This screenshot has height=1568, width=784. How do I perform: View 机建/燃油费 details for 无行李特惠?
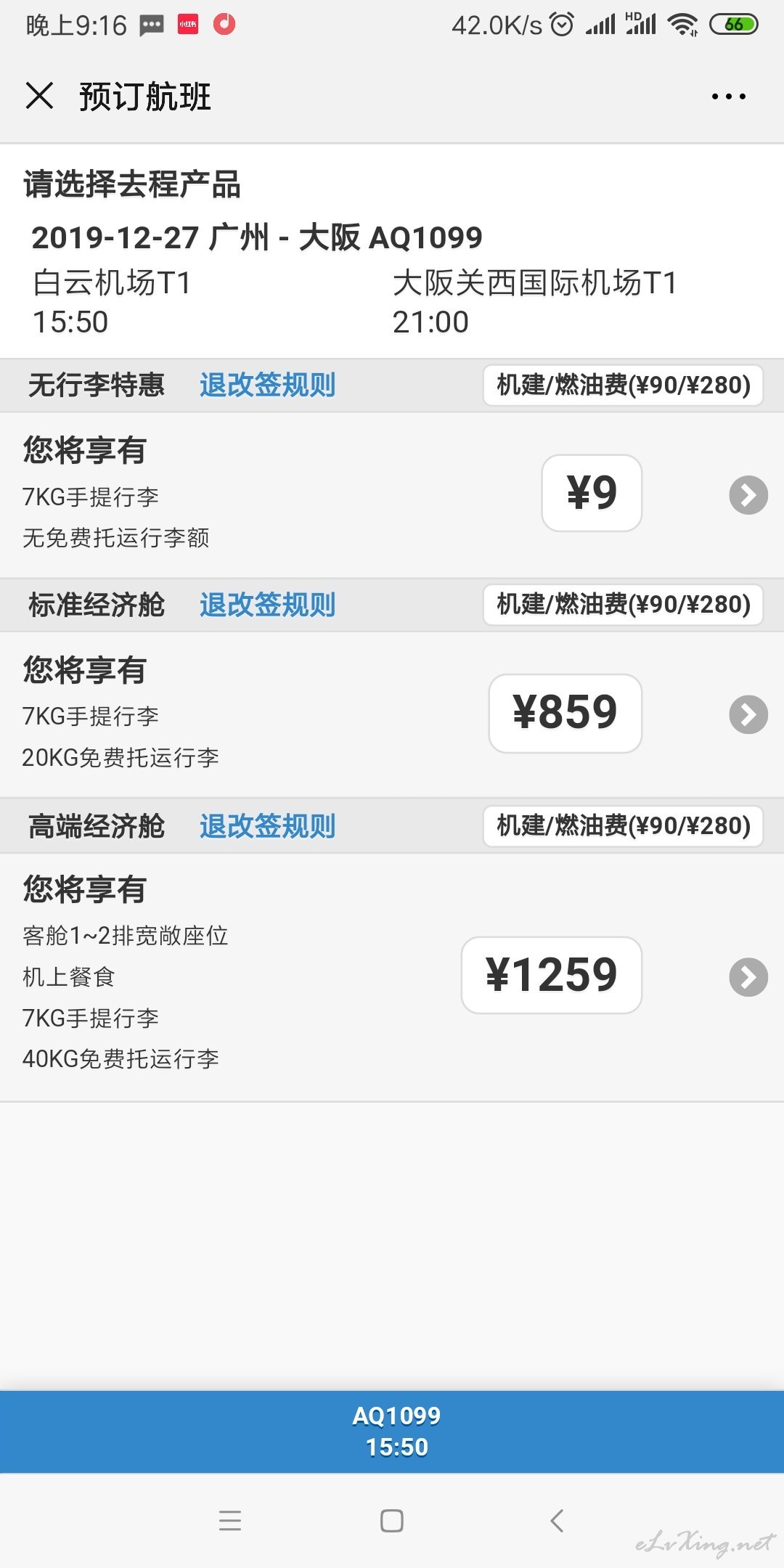[x=623, y=385]
